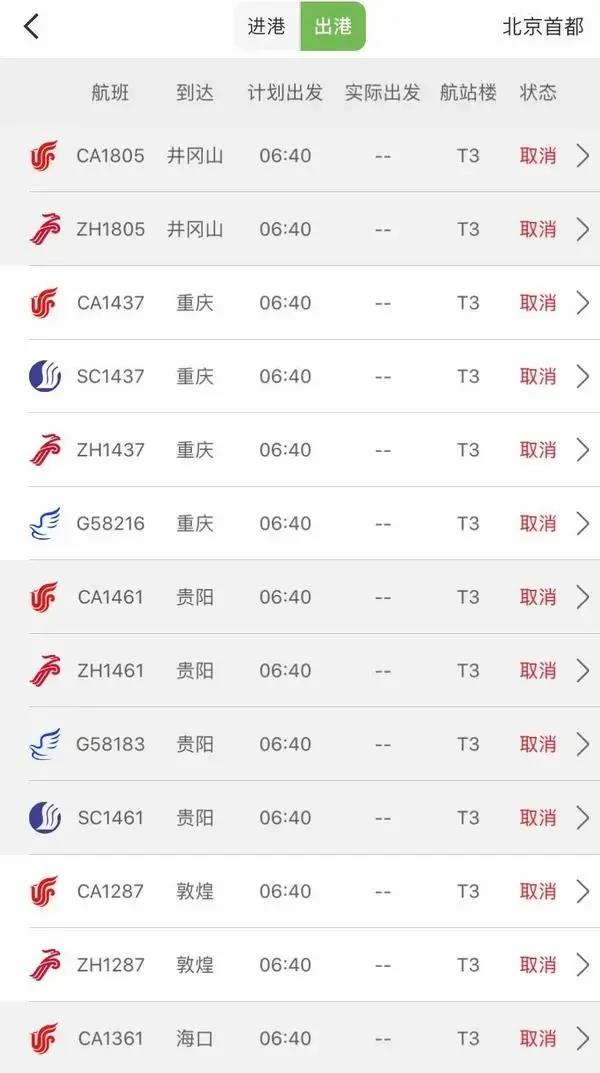Image resolution: width=600 pixels, height=1073 pixels.
Task: Open the ZH1437 flight row
Action: 300,450
